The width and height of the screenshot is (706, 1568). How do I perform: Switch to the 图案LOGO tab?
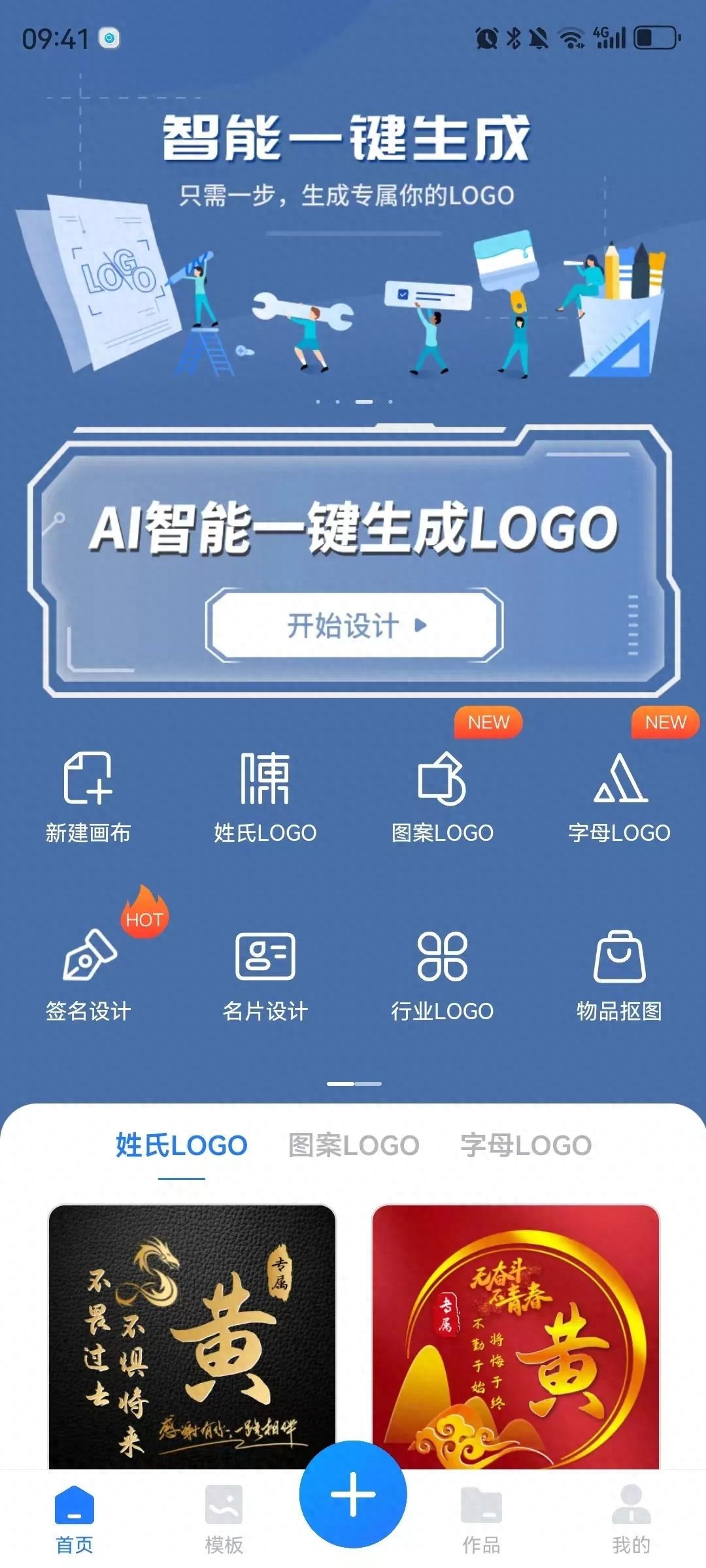[x=354, y=1145]
